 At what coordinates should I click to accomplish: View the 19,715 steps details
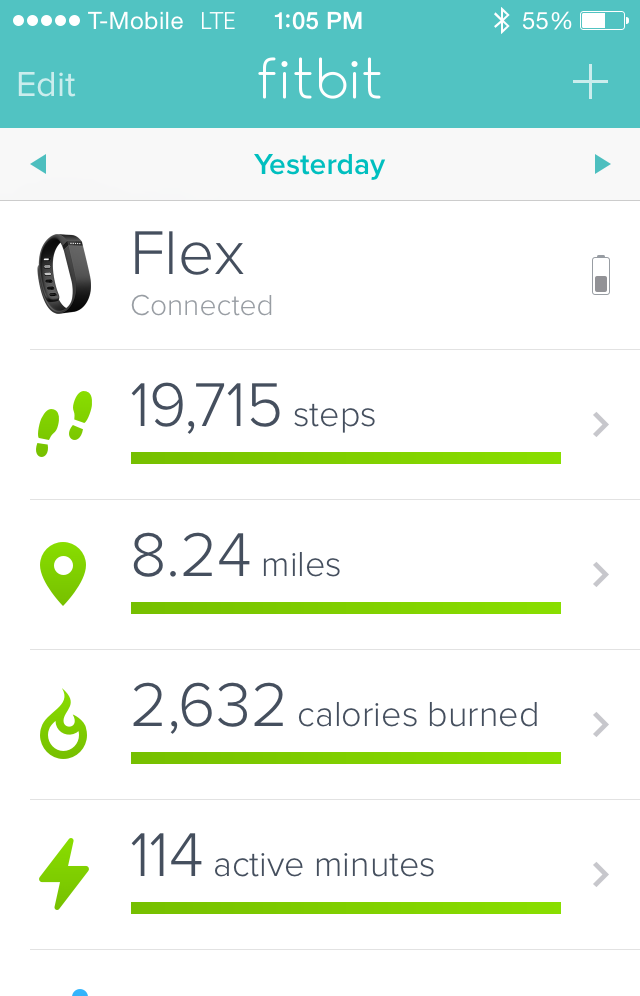[320, 424]
